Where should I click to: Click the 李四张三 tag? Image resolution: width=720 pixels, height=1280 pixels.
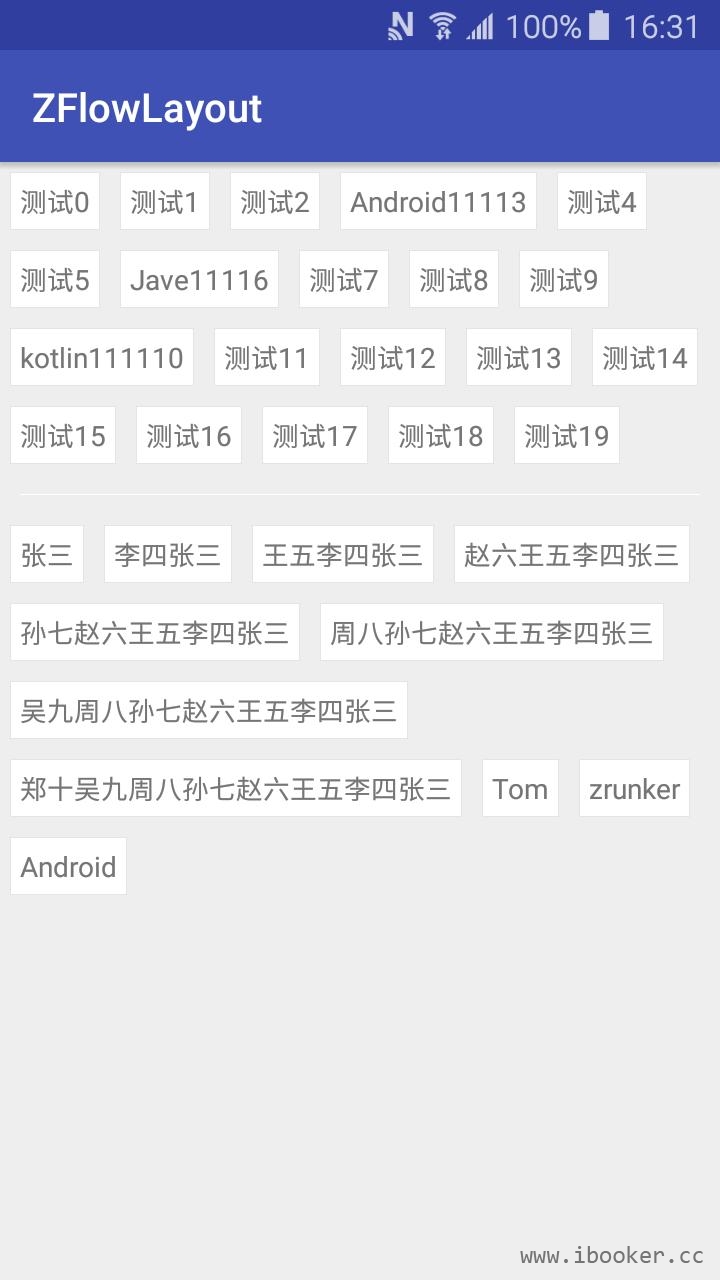click(167, 554)
